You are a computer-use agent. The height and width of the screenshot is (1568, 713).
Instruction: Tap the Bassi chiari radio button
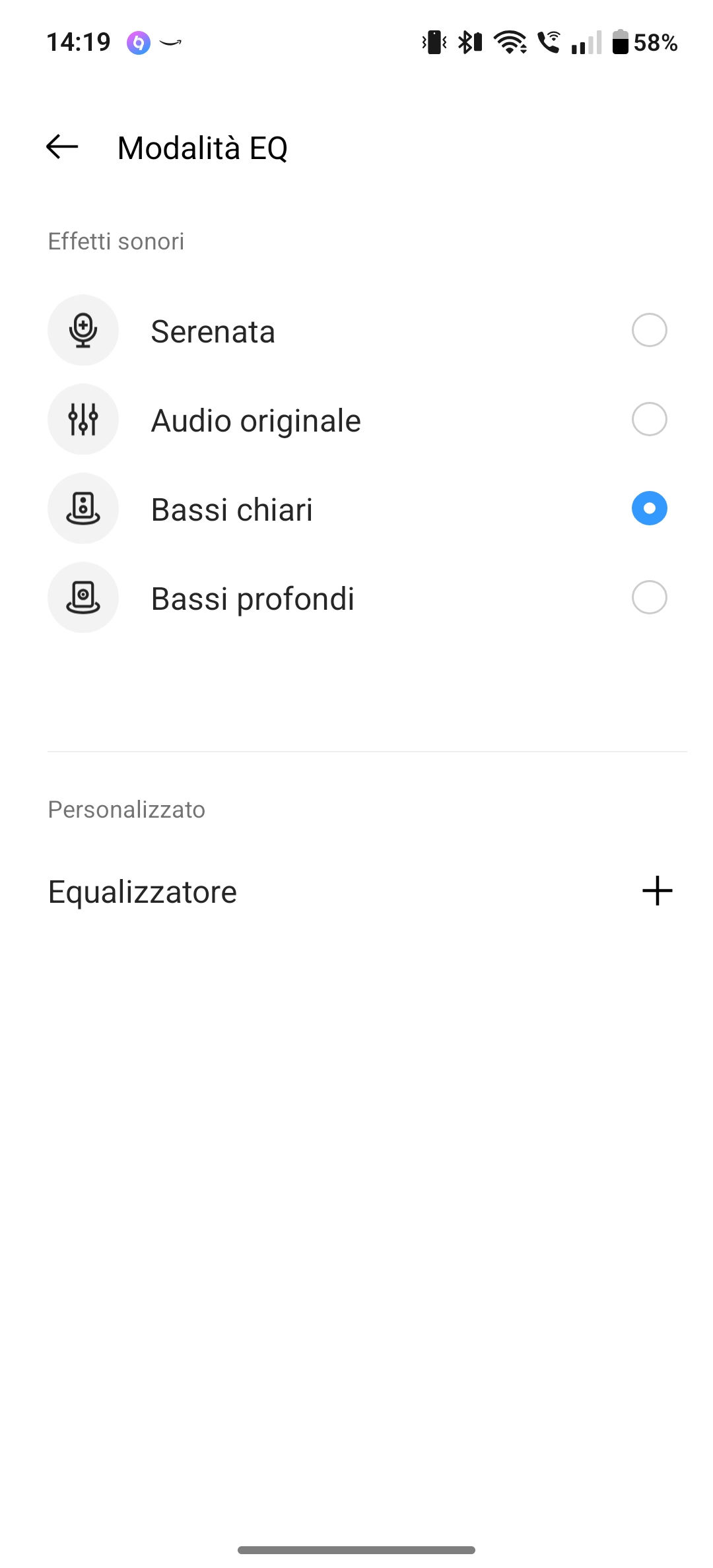point(649,508)
